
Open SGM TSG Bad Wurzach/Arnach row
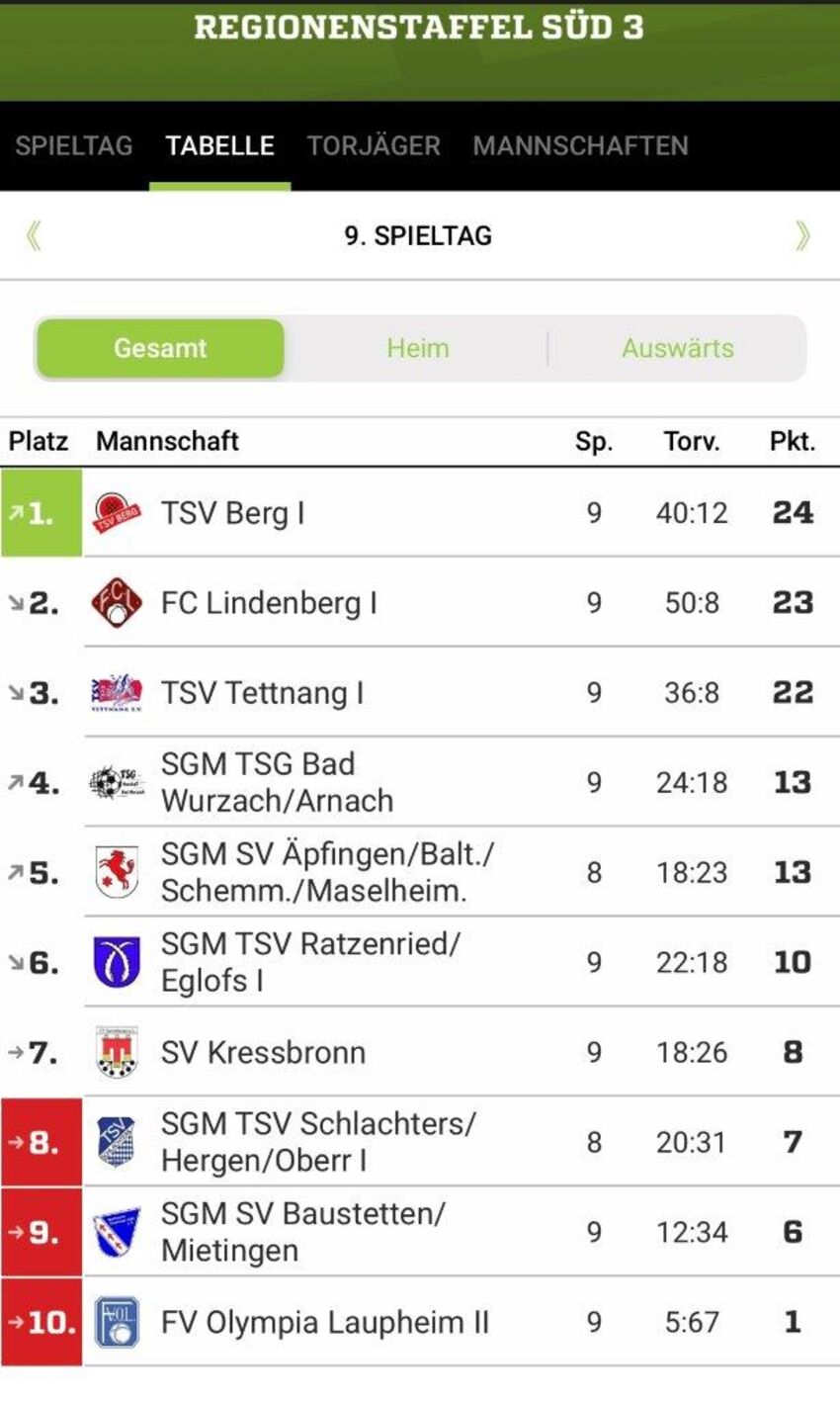click(x=277, y=782)
